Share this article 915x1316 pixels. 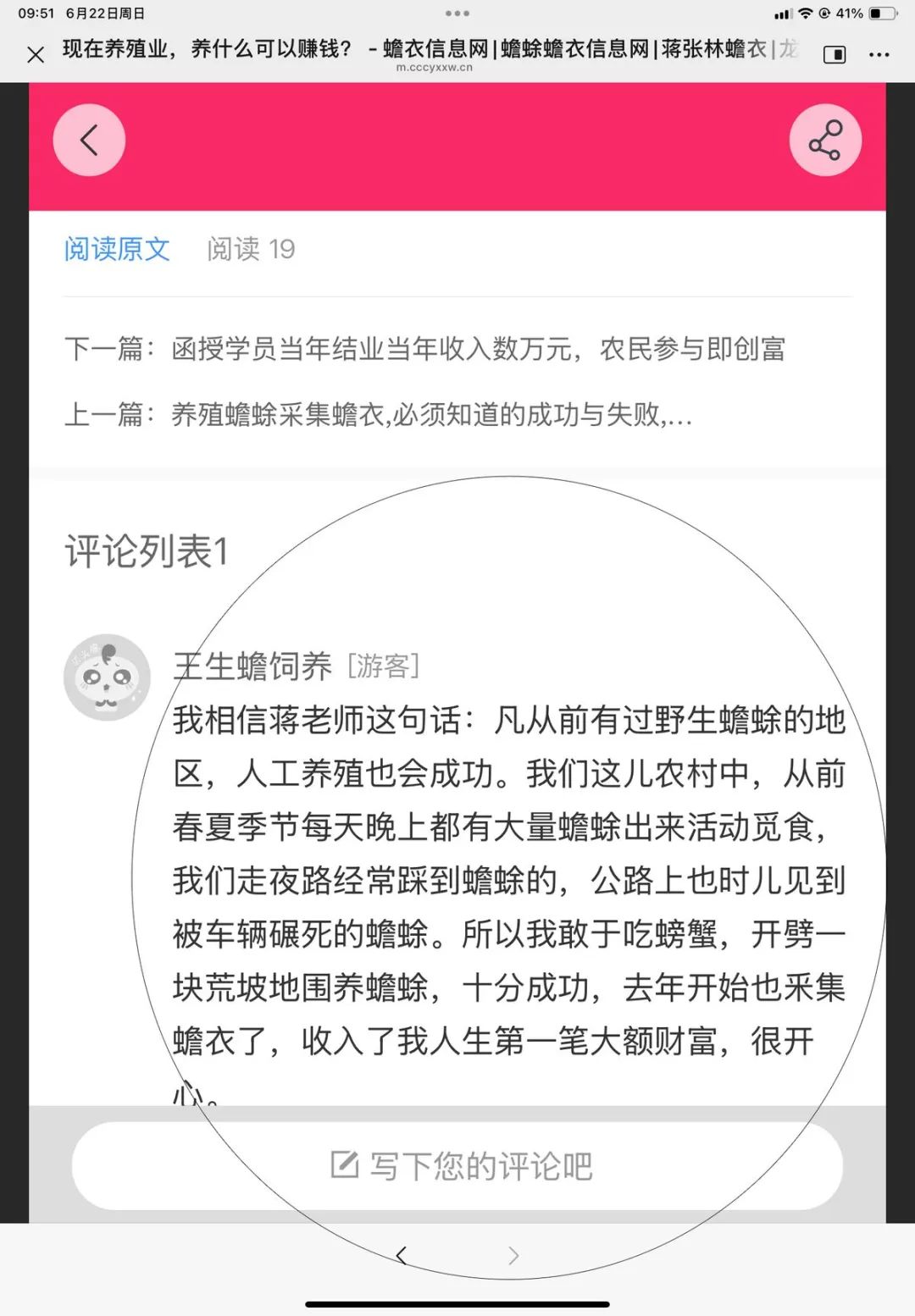(x=825, y=141)
